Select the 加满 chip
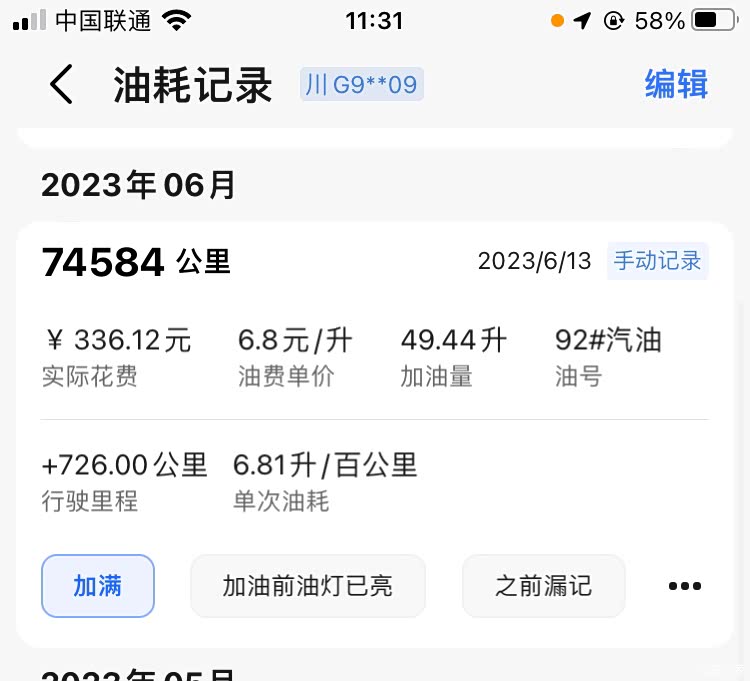Viewport: 750px width, 681px height. [98, 586]
